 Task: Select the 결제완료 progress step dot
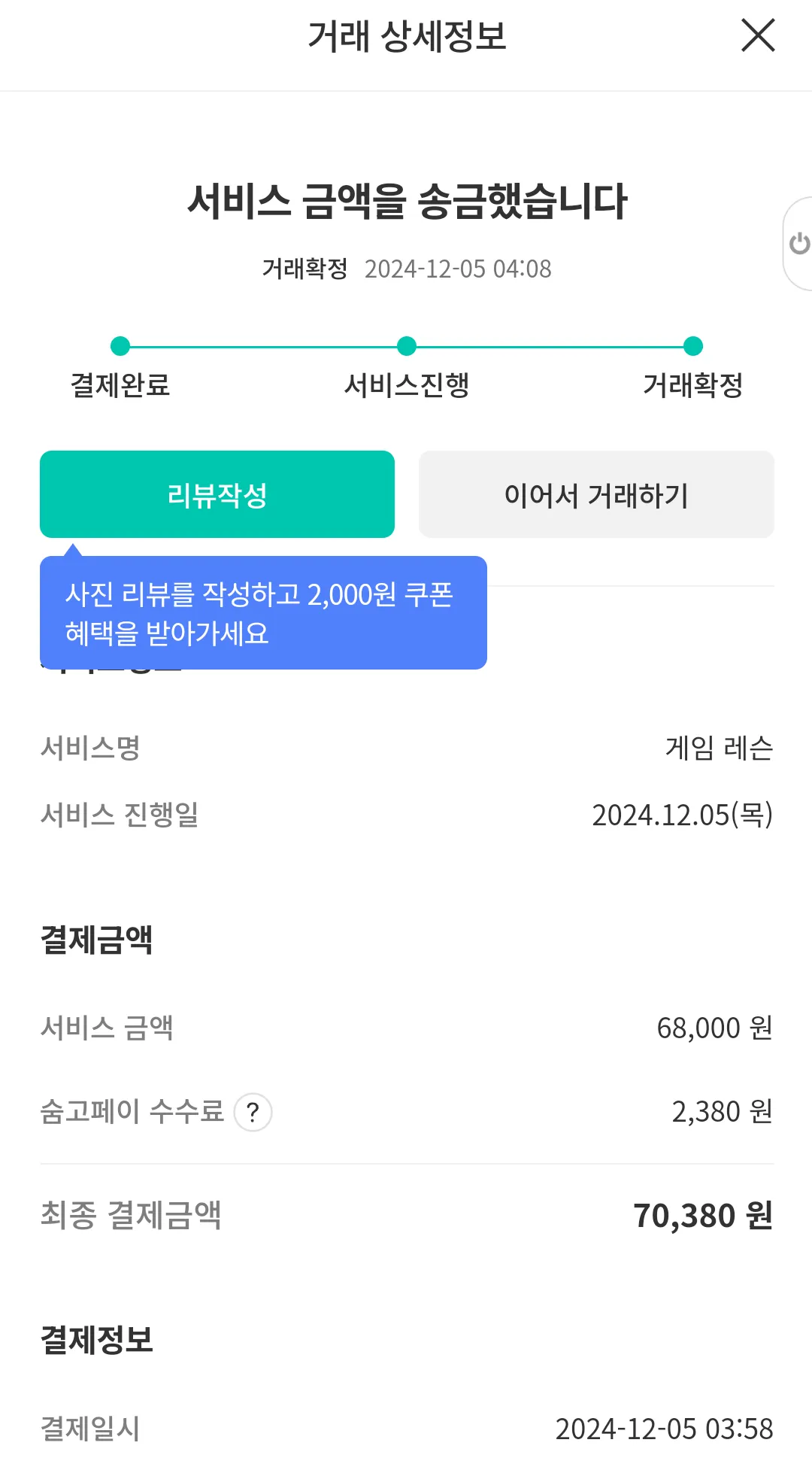pos(120,347)
